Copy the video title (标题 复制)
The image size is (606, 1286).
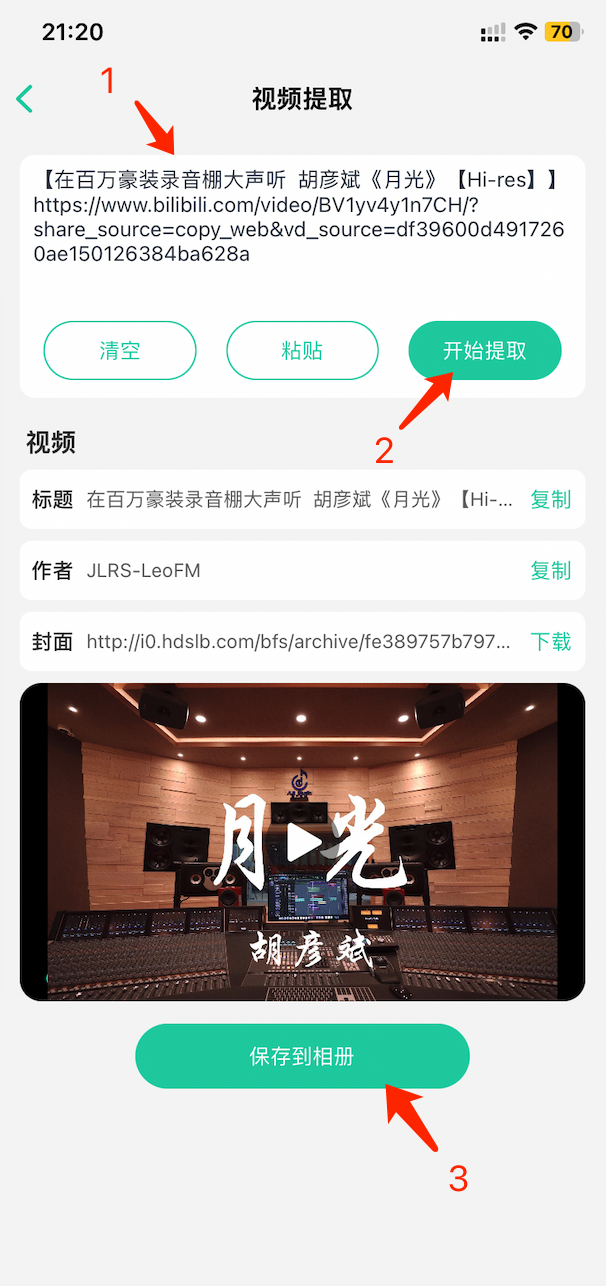[550, 499]
